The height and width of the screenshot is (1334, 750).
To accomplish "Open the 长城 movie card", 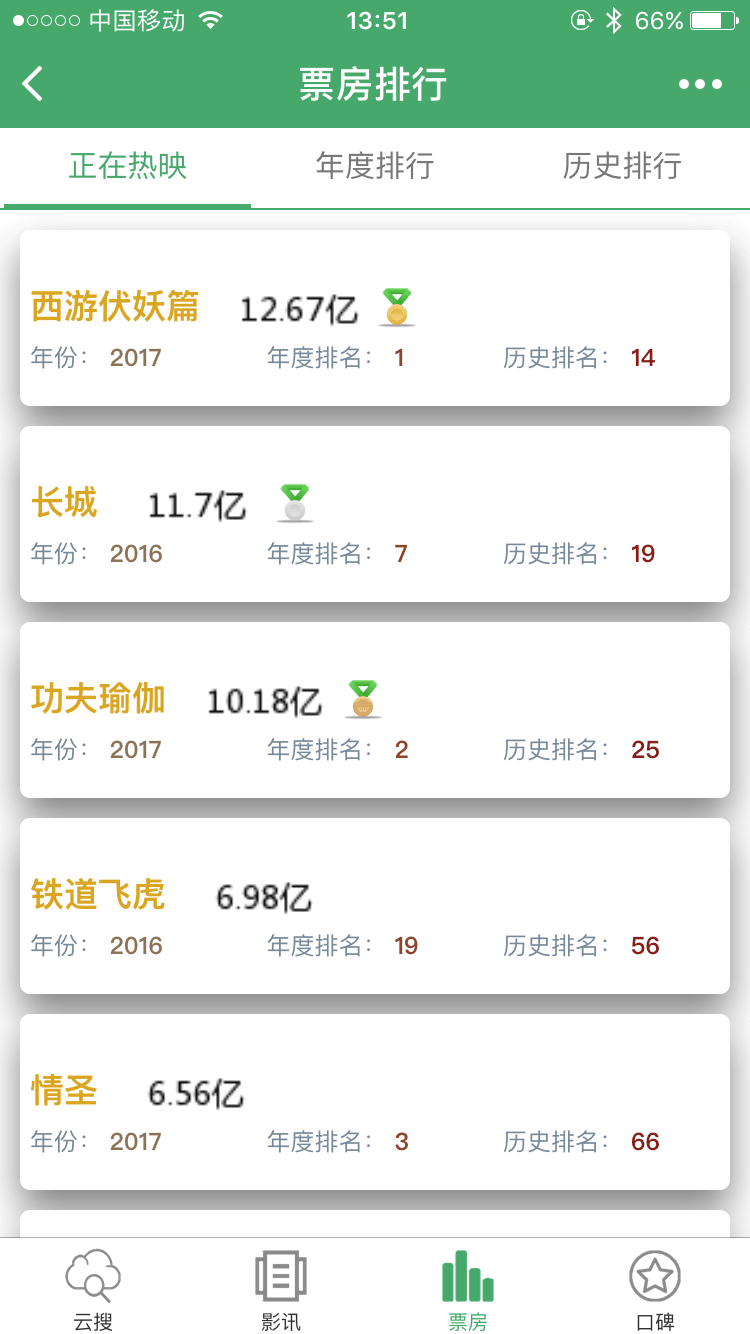I will (x=375, y=514).
